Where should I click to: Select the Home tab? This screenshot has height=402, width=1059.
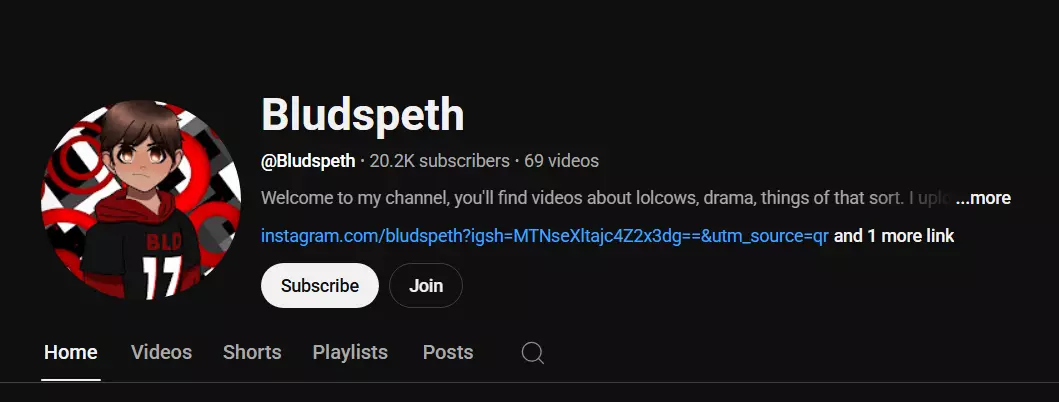71,353
